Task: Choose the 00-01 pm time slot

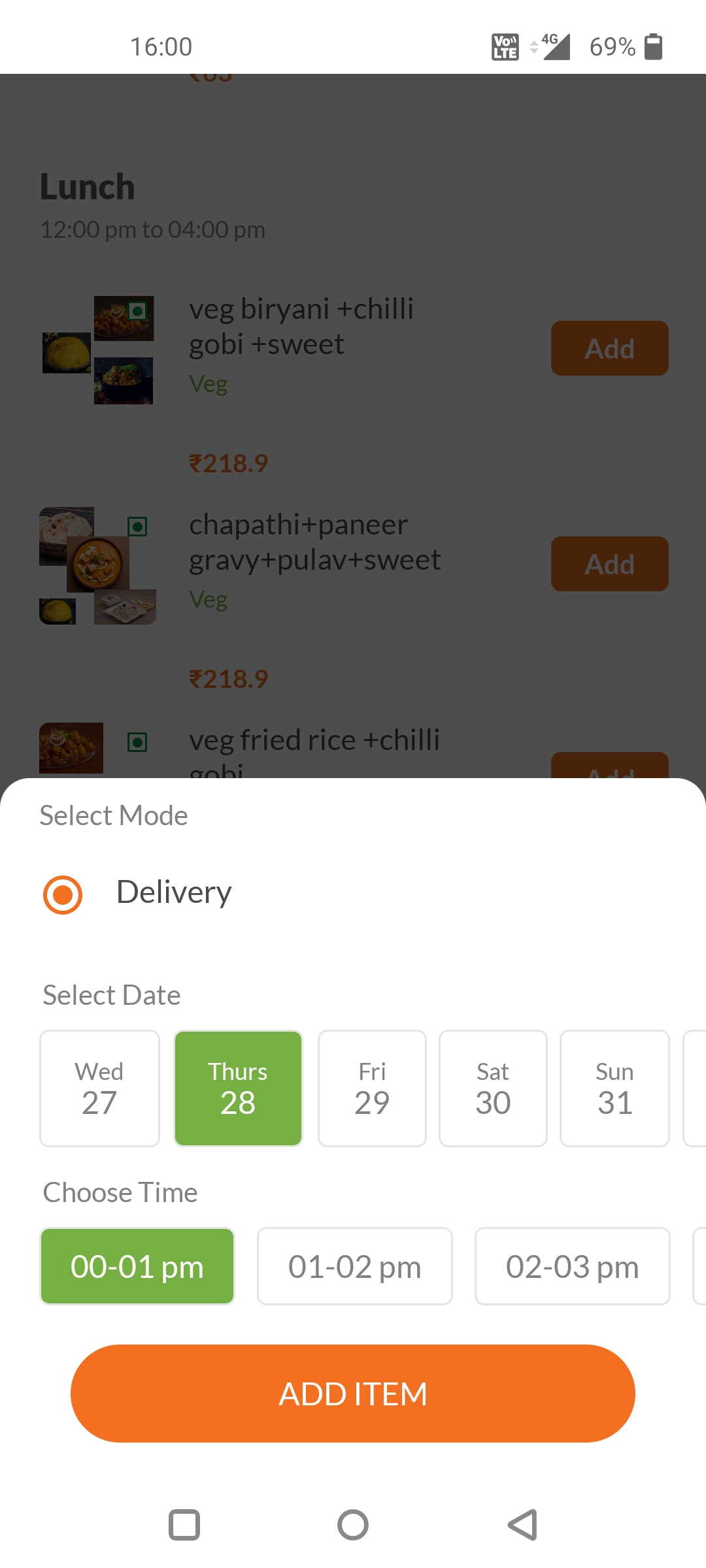Action: [x=137, y=1266]
